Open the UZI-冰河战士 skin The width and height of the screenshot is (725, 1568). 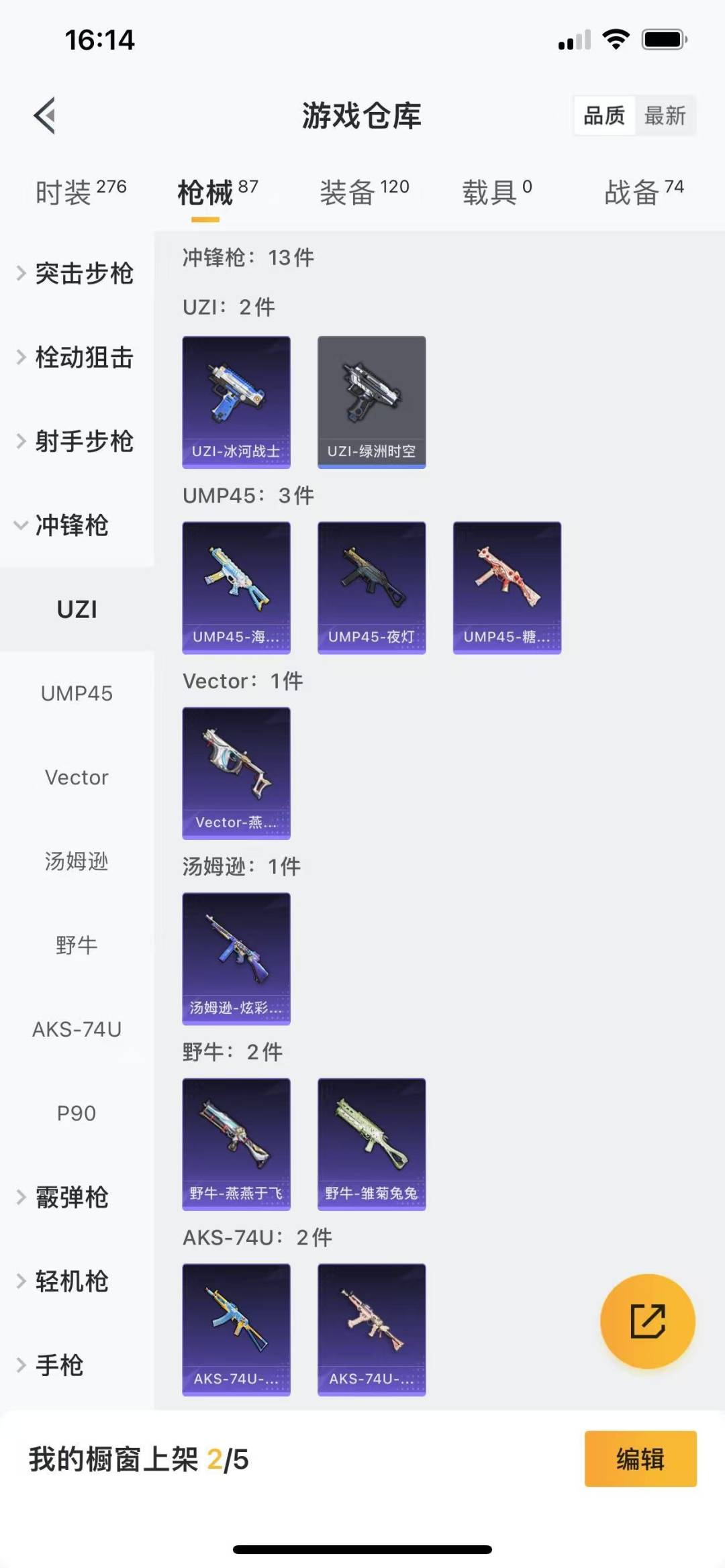click(x=236, y=402)
